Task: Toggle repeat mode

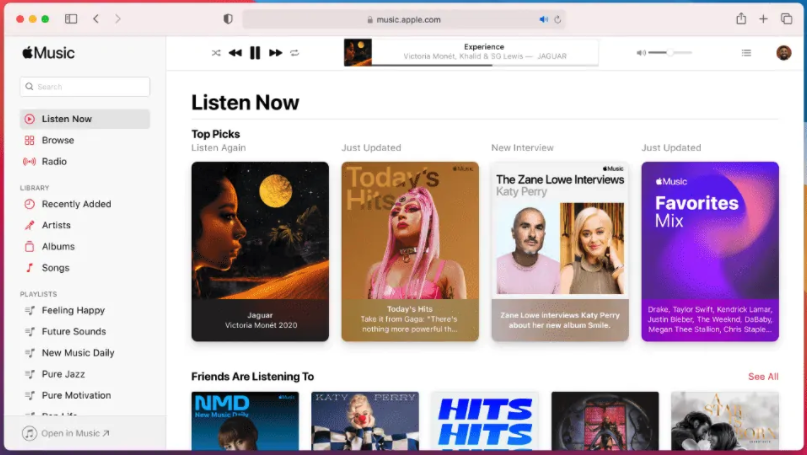Action: (294, 53)
